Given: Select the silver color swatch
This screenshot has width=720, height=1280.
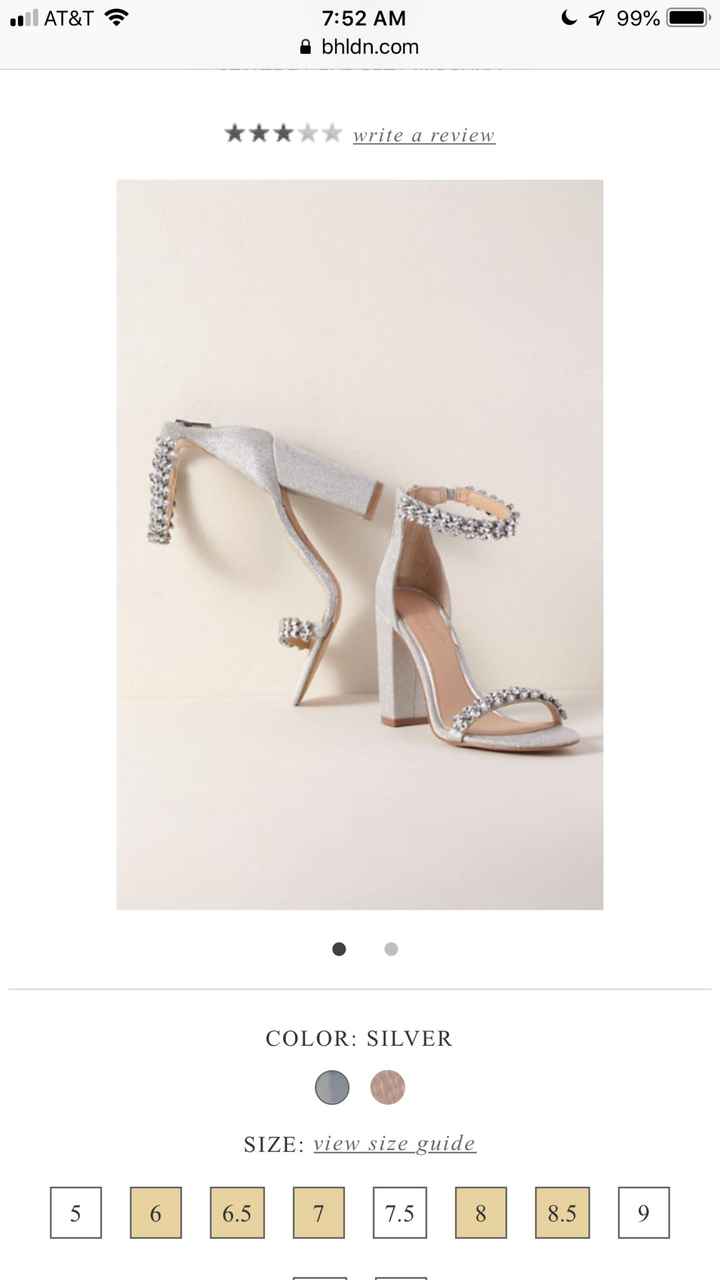Looking at the screenshot, I should coord(332,1087).
